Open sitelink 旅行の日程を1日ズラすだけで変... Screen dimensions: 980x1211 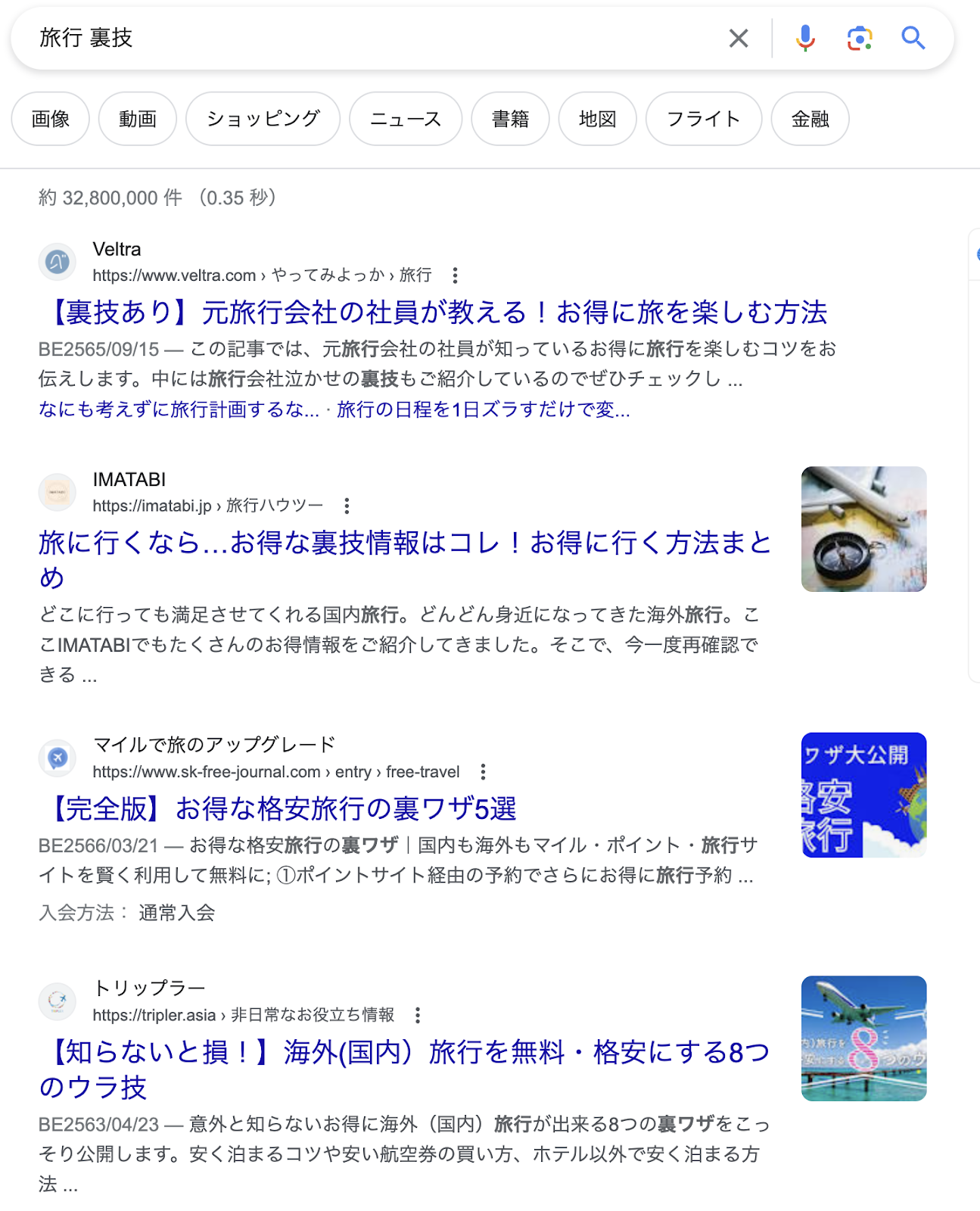coord(483,409)
